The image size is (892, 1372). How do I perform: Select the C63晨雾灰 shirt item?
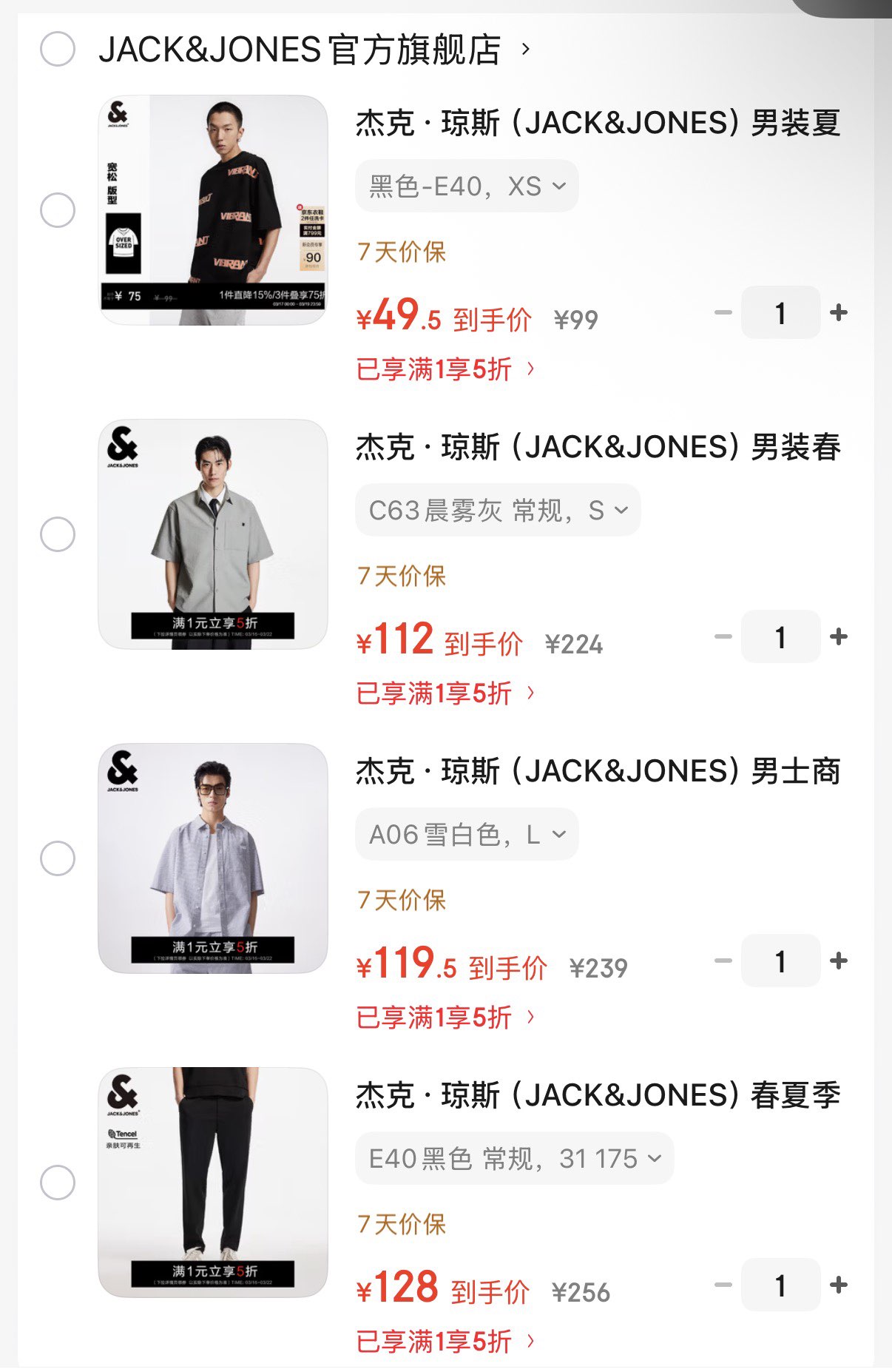click(58, 534)
